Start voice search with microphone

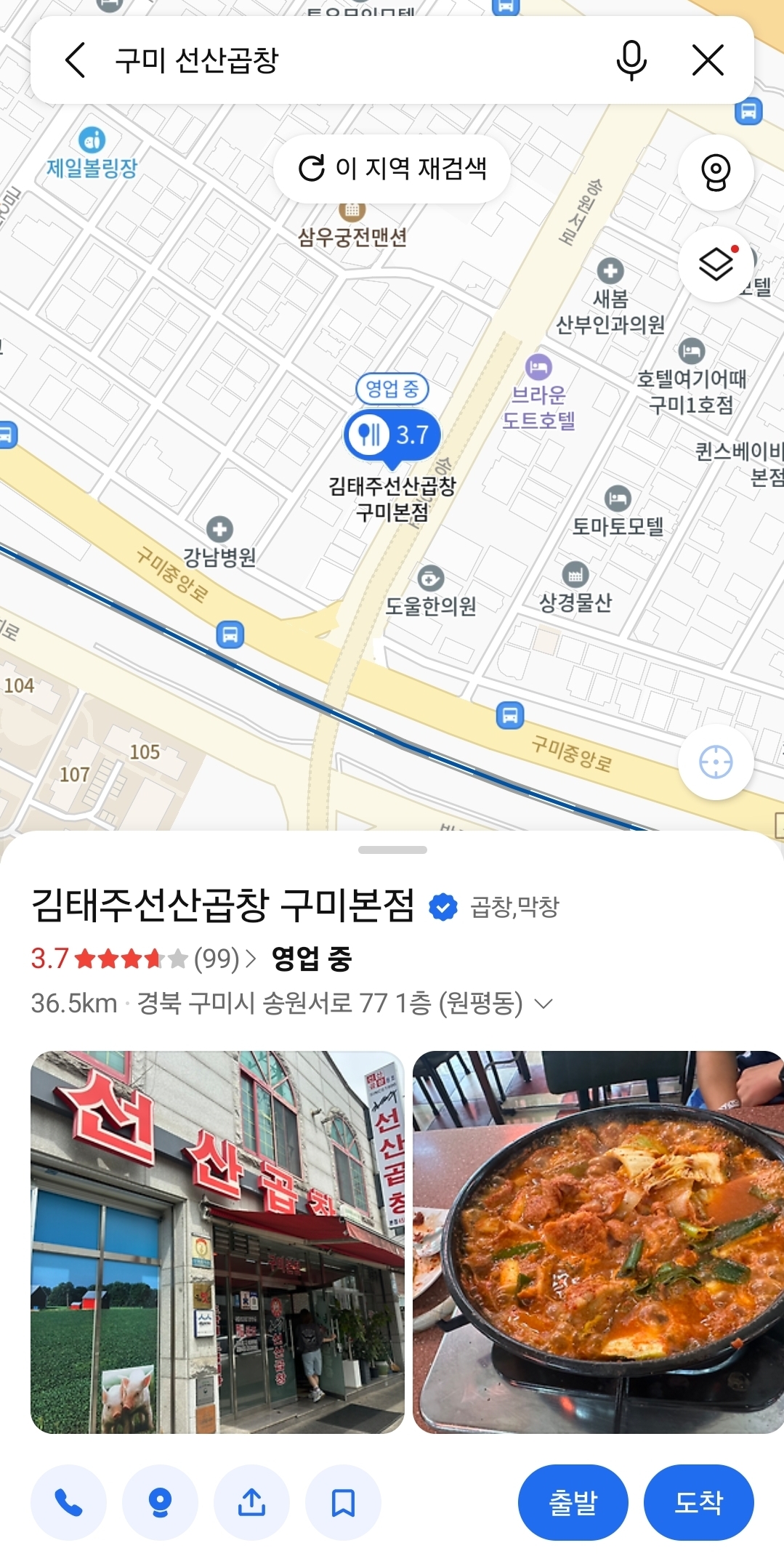[631, 60]
